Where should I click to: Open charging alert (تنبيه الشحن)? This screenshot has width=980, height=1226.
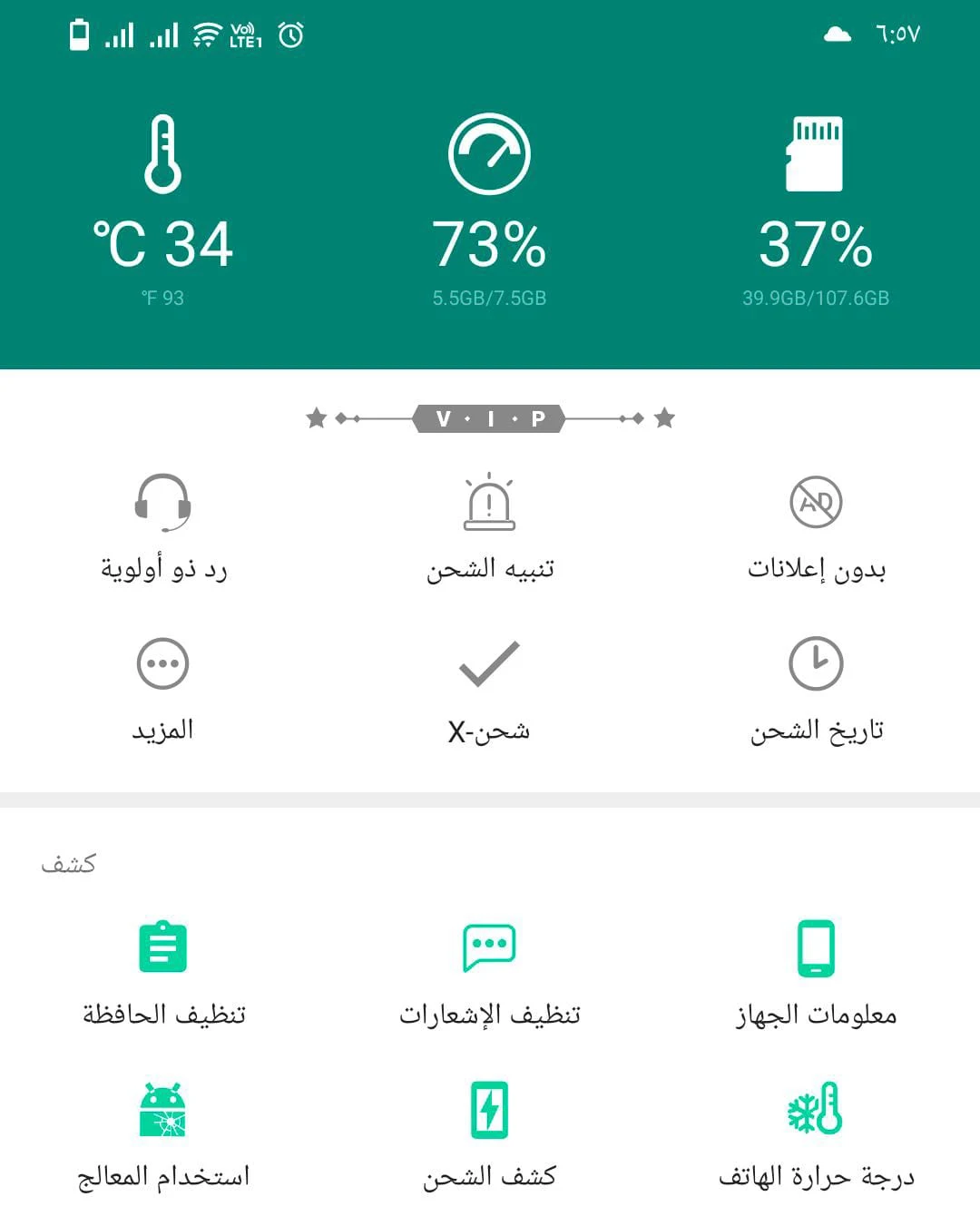(x=490, y=526)
